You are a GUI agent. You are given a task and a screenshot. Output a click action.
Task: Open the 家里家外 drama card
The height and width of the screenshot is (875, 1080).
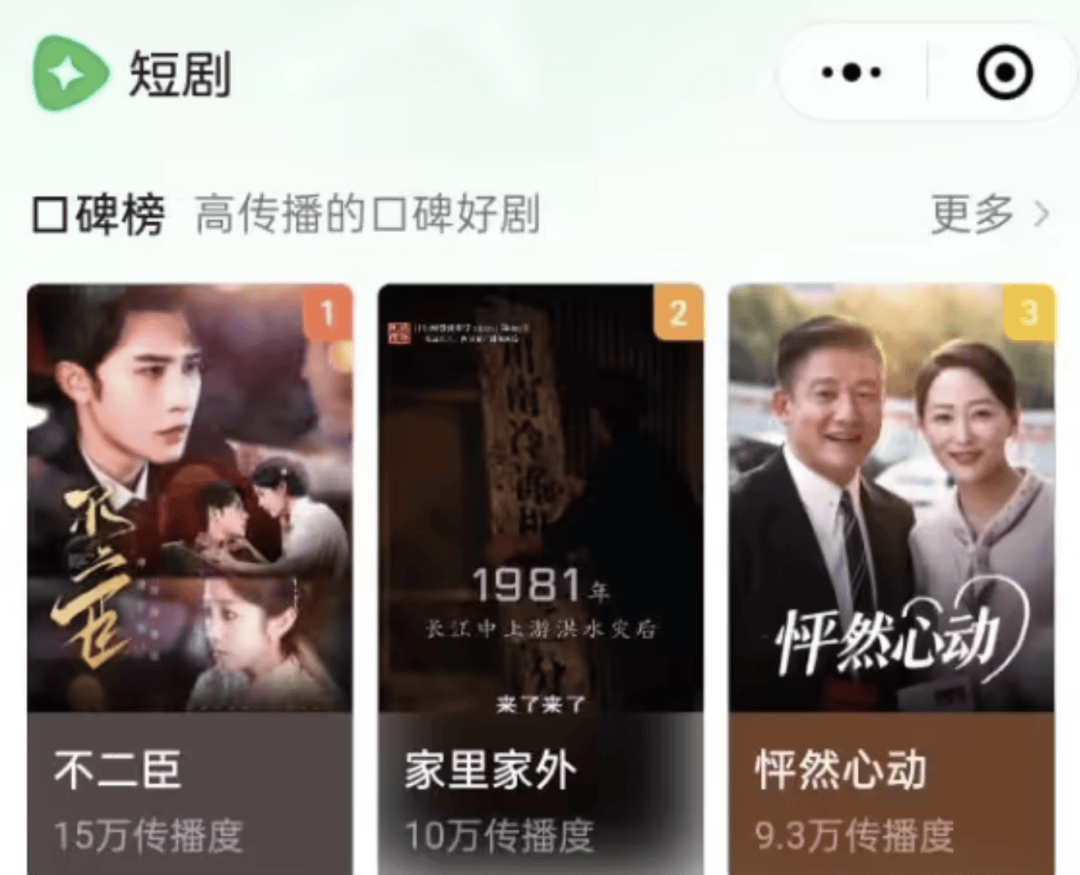[540, 560]
